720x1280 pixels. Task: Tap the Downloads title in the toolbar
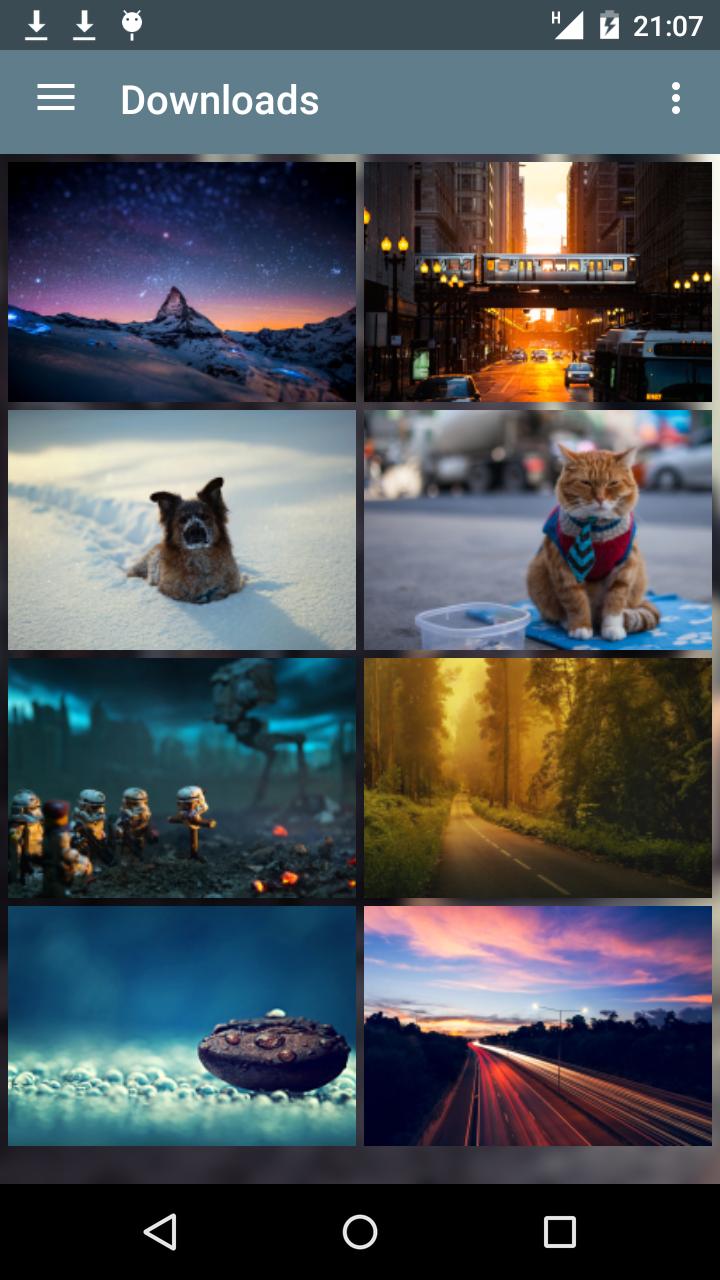(x=219, y=100)
